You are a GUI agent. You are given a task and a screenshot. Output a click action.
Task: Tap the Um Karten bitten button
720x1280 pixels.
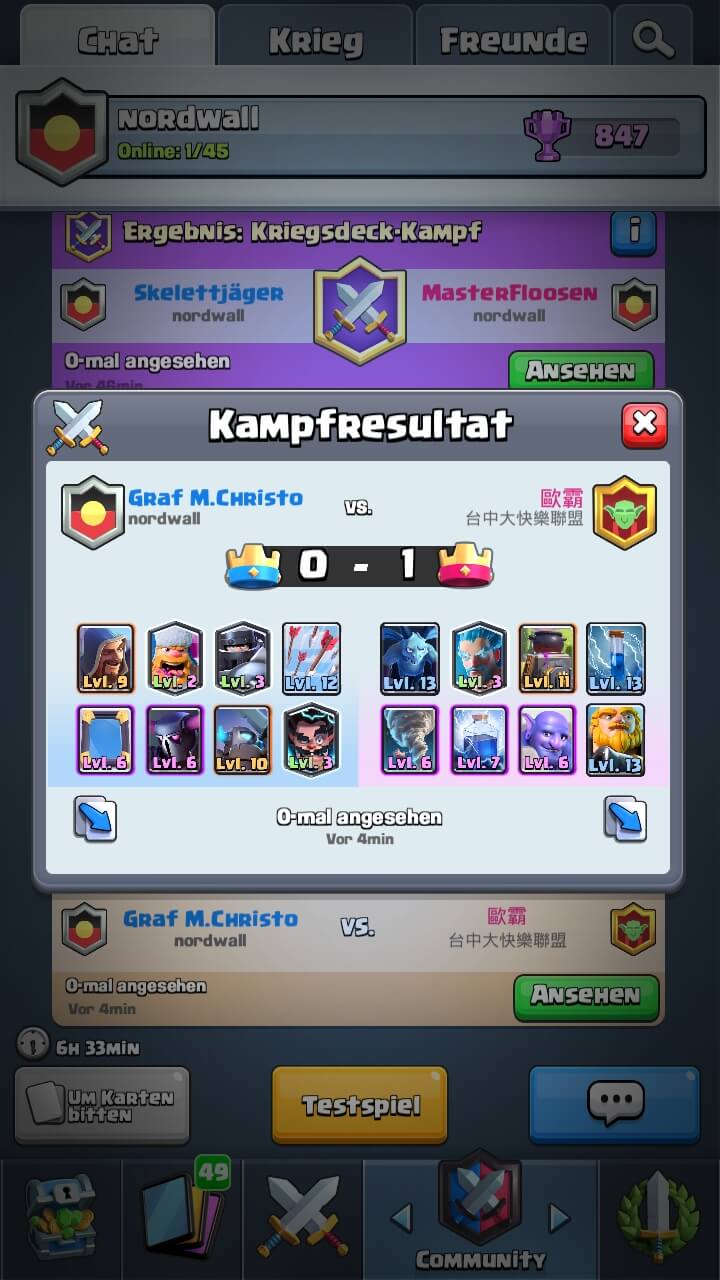pyautogui.click(x=102, y=1105)
